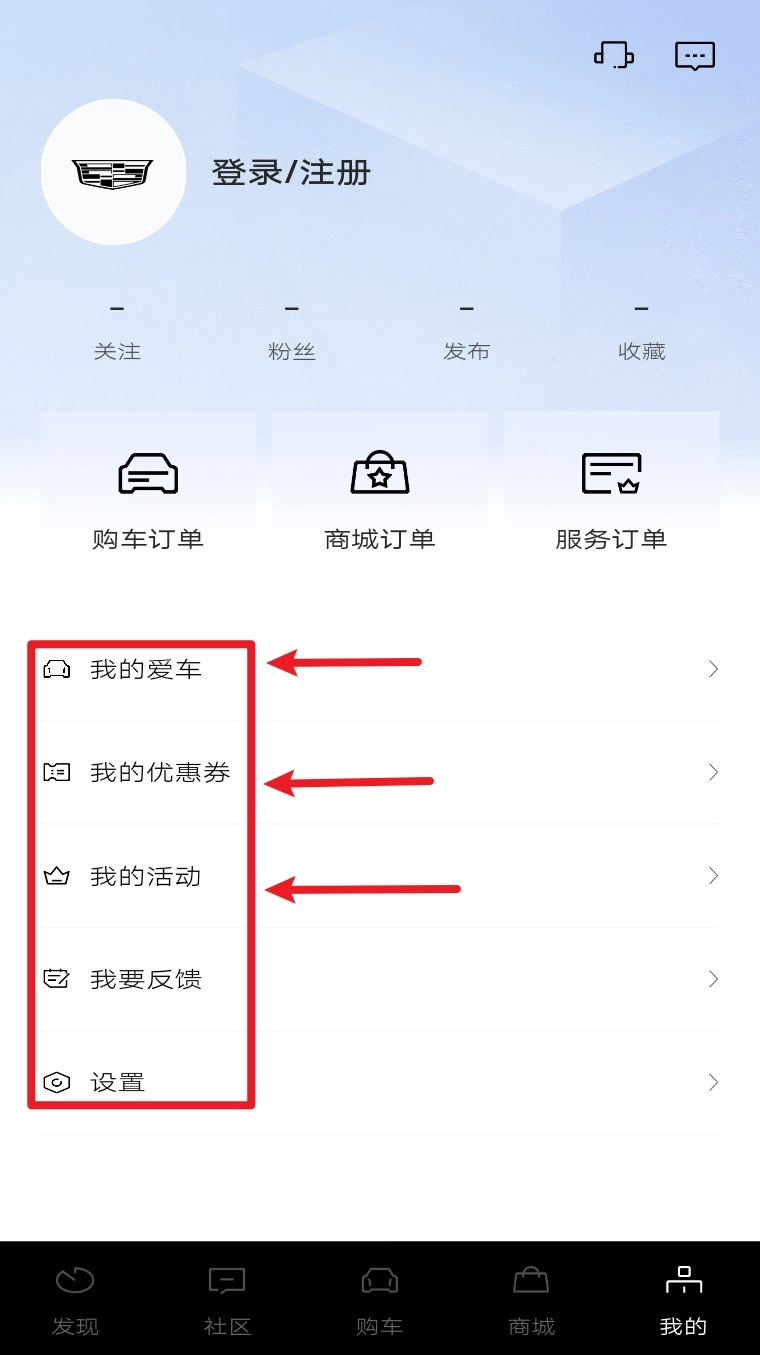Tap 登录/注册 to sign in
760x1355 pixels.
(x=291, y=172)
